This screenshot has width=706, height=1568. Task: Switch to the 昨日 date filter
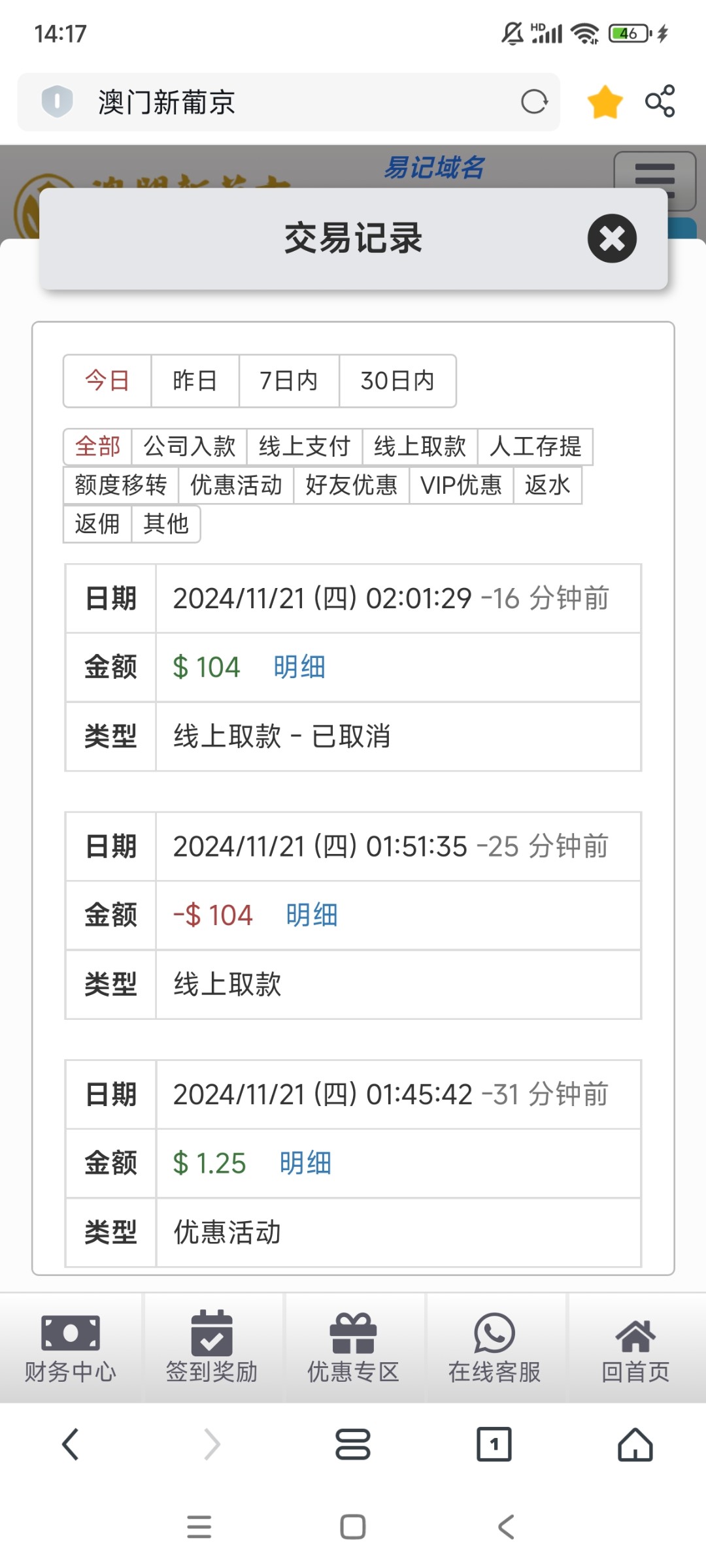point(195,381)
